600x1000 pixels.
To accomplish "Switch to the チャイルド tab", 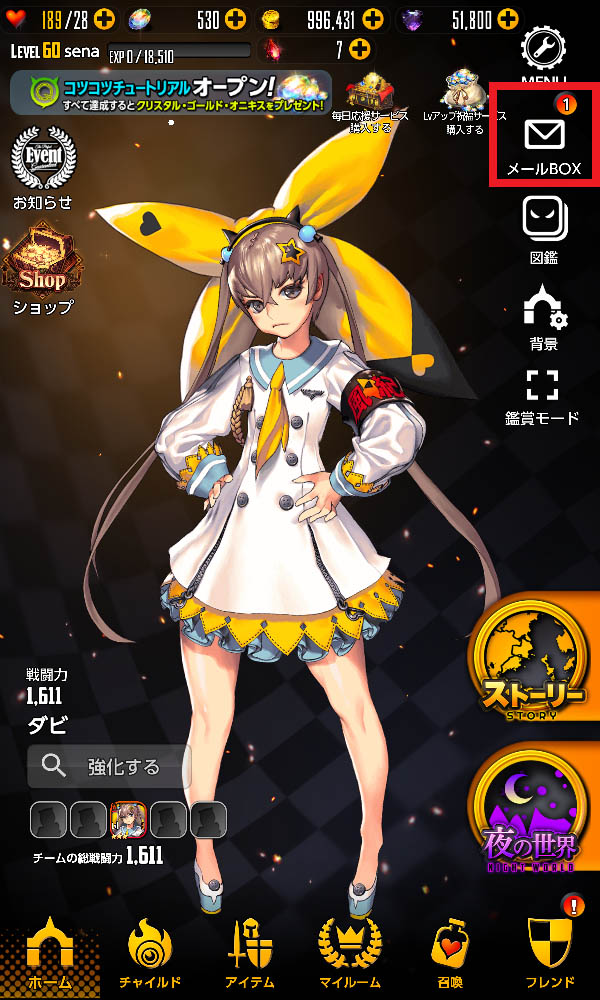I will tap(148, 954).
